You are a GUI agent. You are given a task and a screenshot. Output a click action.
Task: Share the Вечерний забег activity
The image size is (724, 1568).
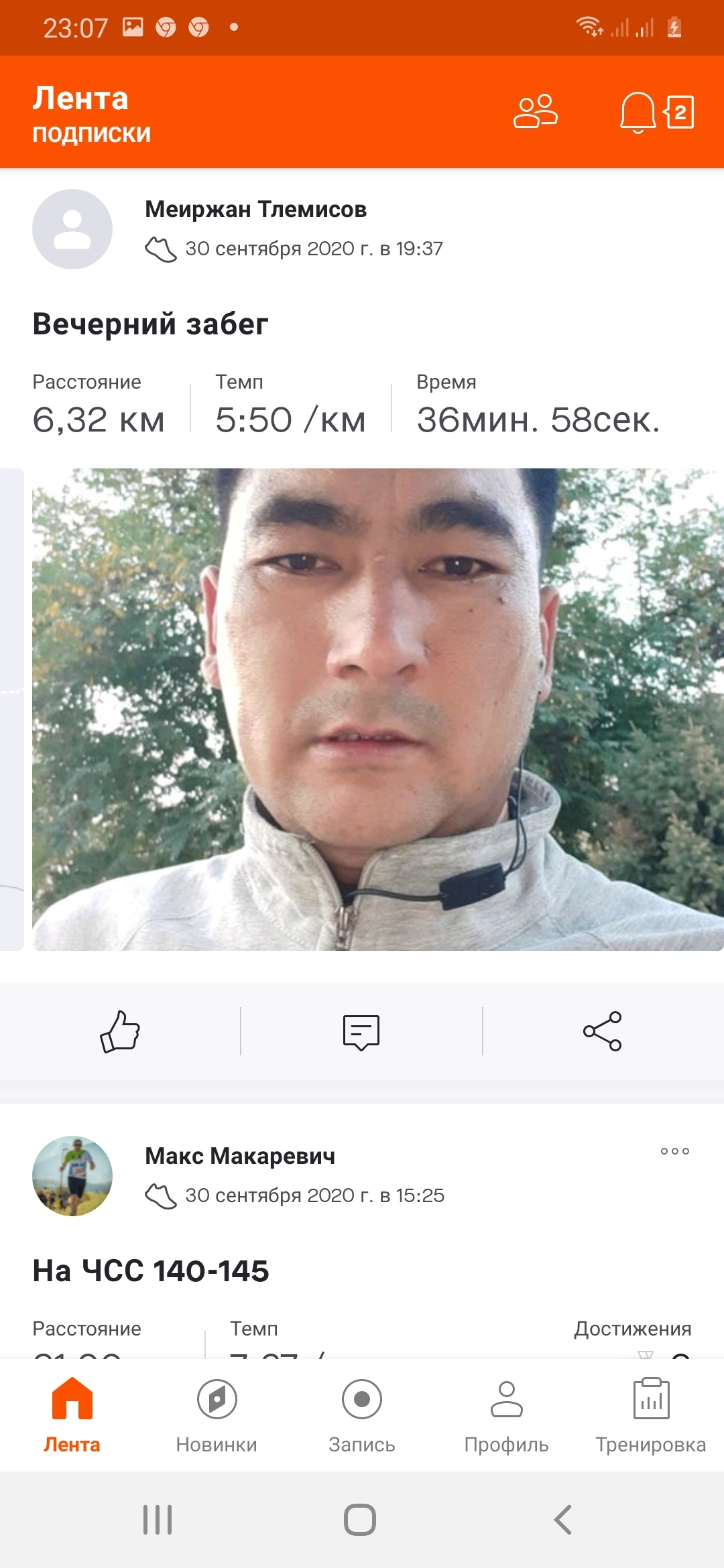click(x=602, y=1031)
